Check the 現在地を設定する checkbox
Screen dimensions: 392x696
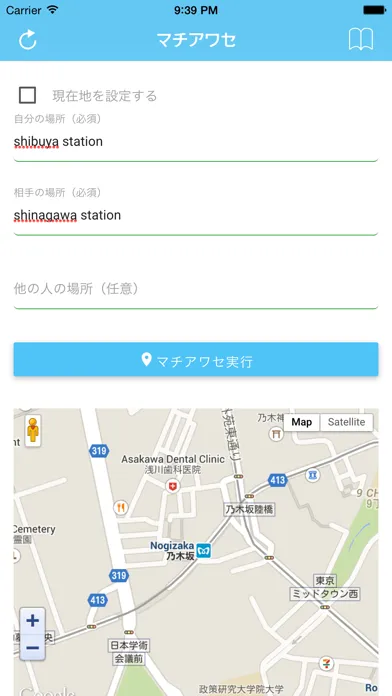[x=28, y=95]
